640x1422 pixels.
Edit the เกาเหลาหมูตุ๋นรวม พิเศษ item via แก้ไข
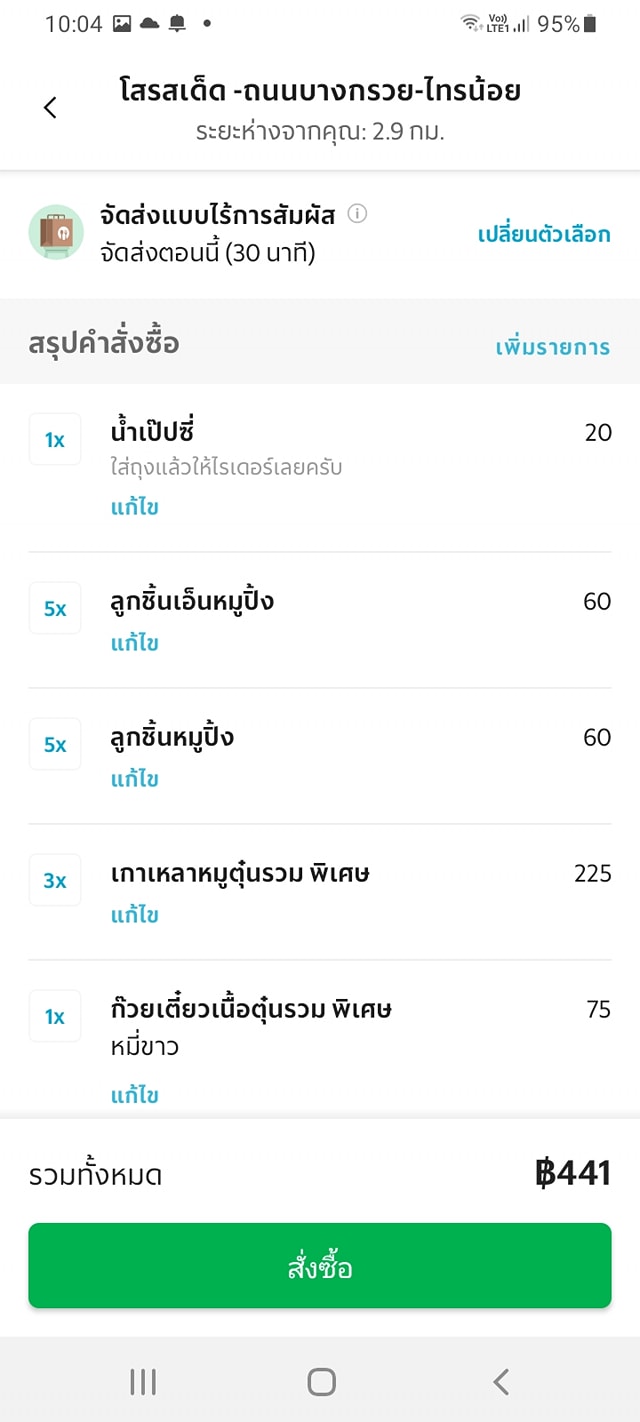pyautogui.click(x=135, y=915)
